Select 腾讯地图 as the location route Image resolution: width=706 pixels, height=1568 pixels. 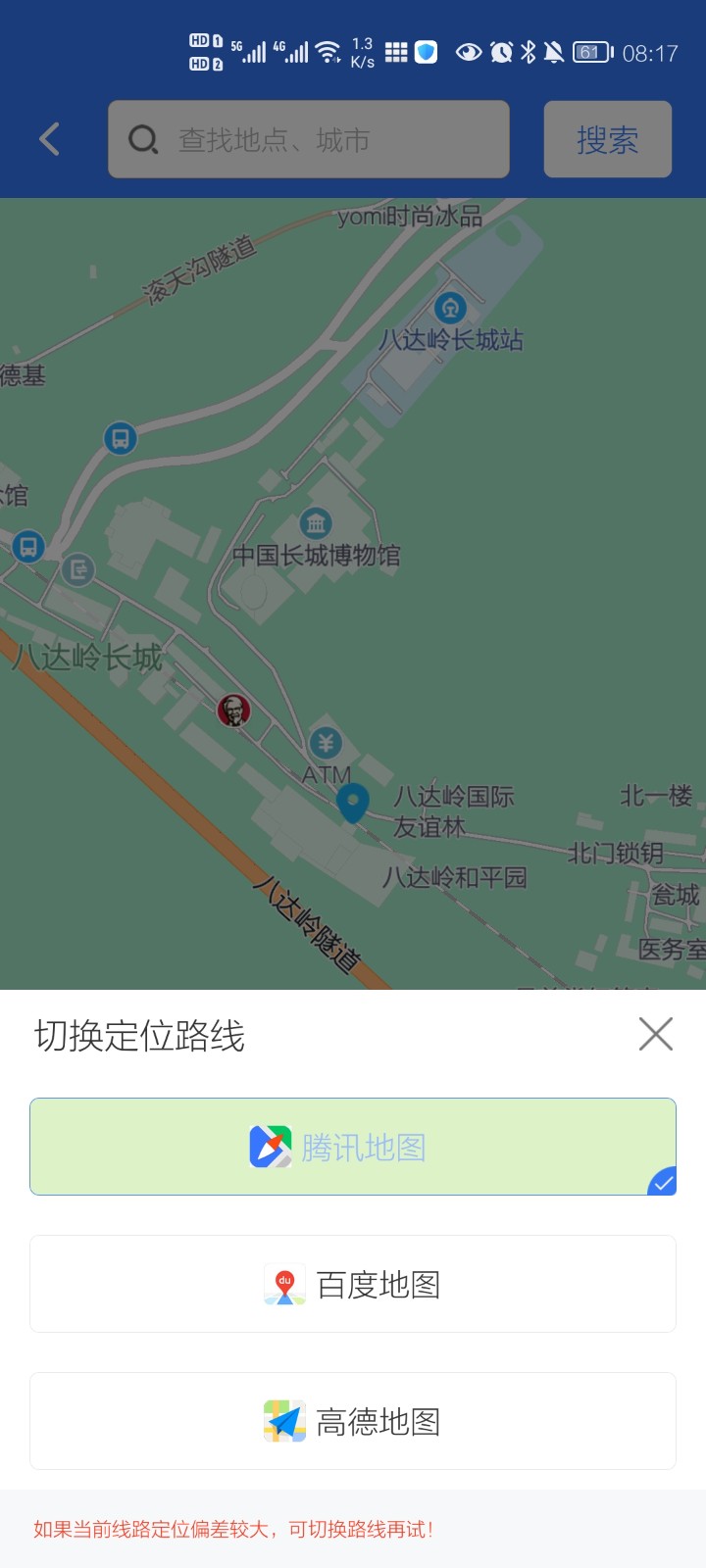pyautogui.click(x=353, y=1147)
